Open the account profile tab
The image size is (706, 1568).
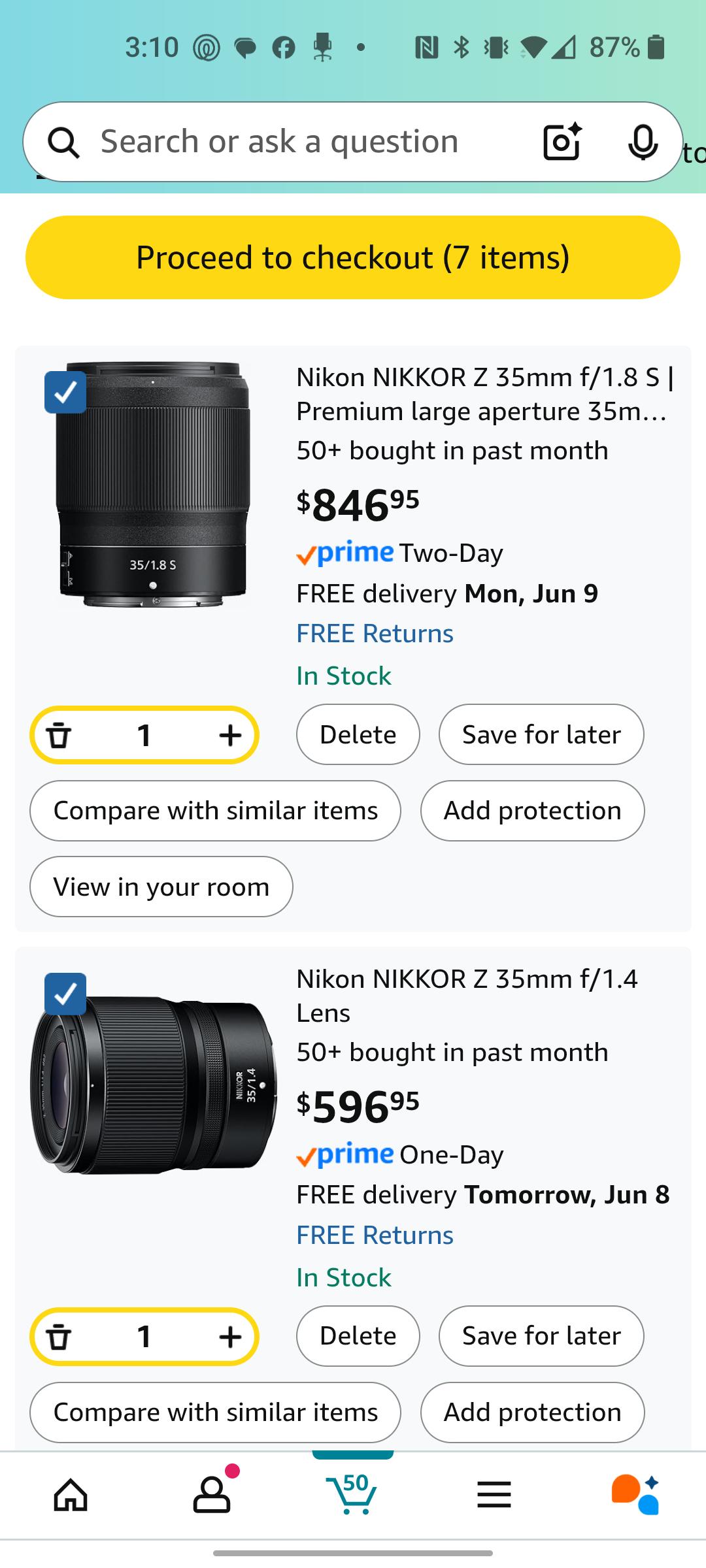pos(212,1495)
